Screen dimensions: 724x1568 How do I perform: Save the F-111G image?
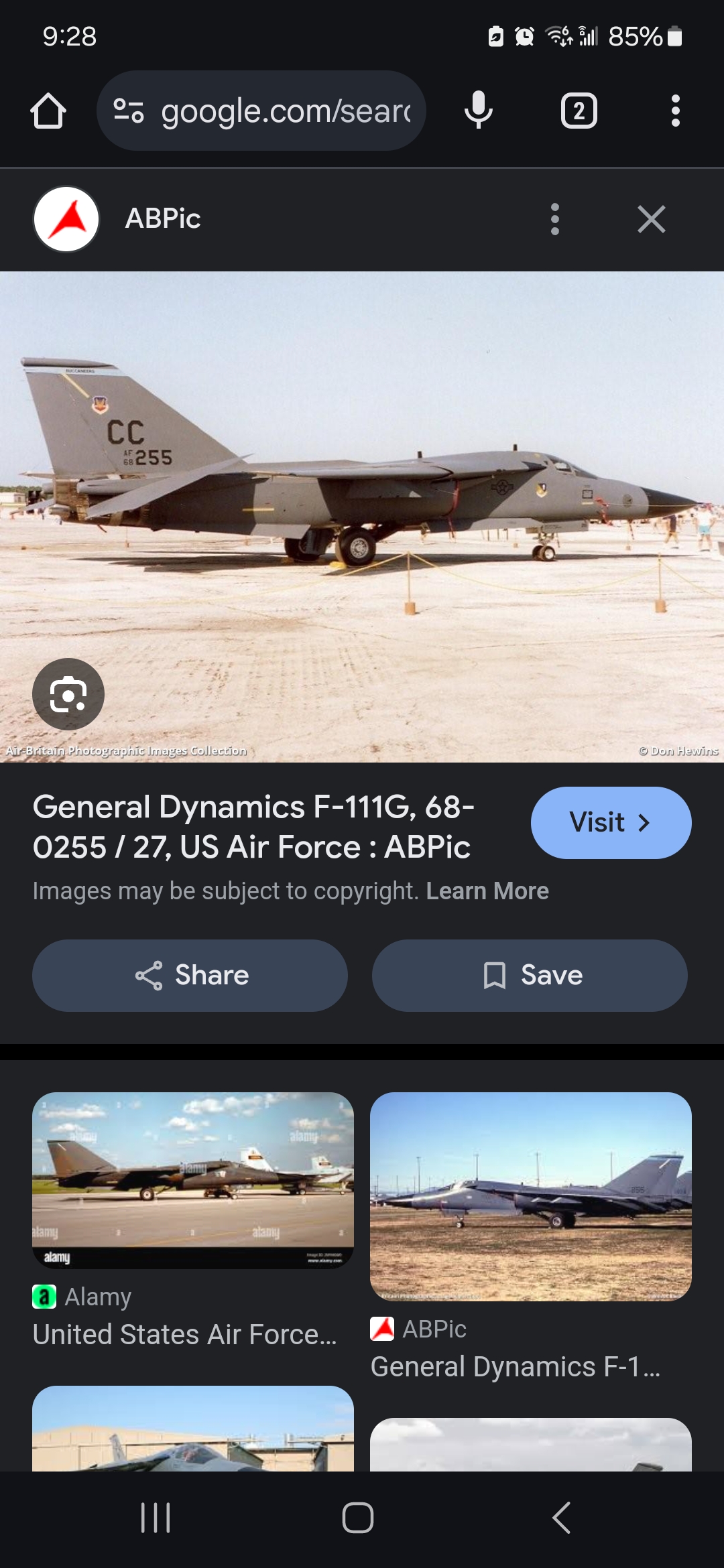529,975
